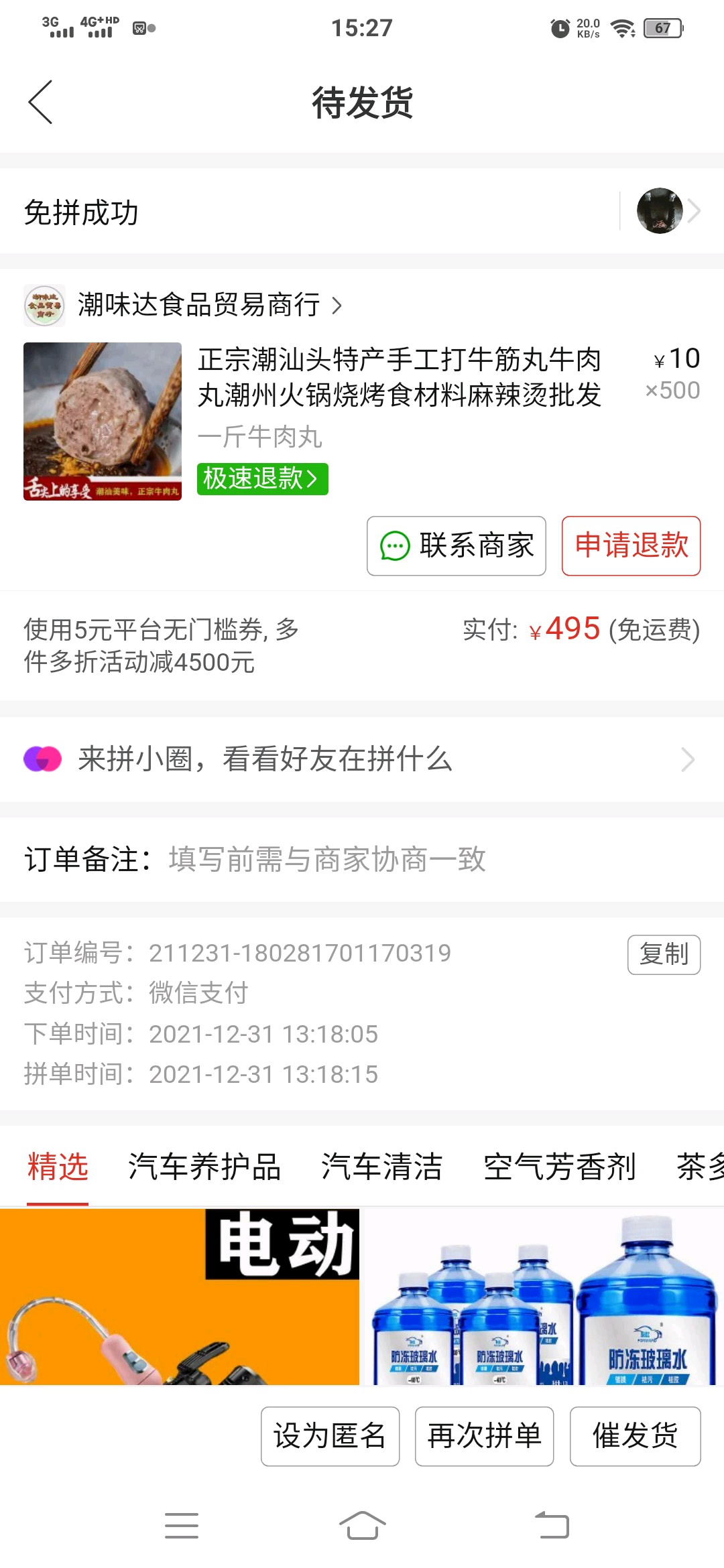The height and width of the screenshot is (1568, 724).
Task: Open the 潮味达食品贸易商行 shop page
Action: (x=201, y=306)
